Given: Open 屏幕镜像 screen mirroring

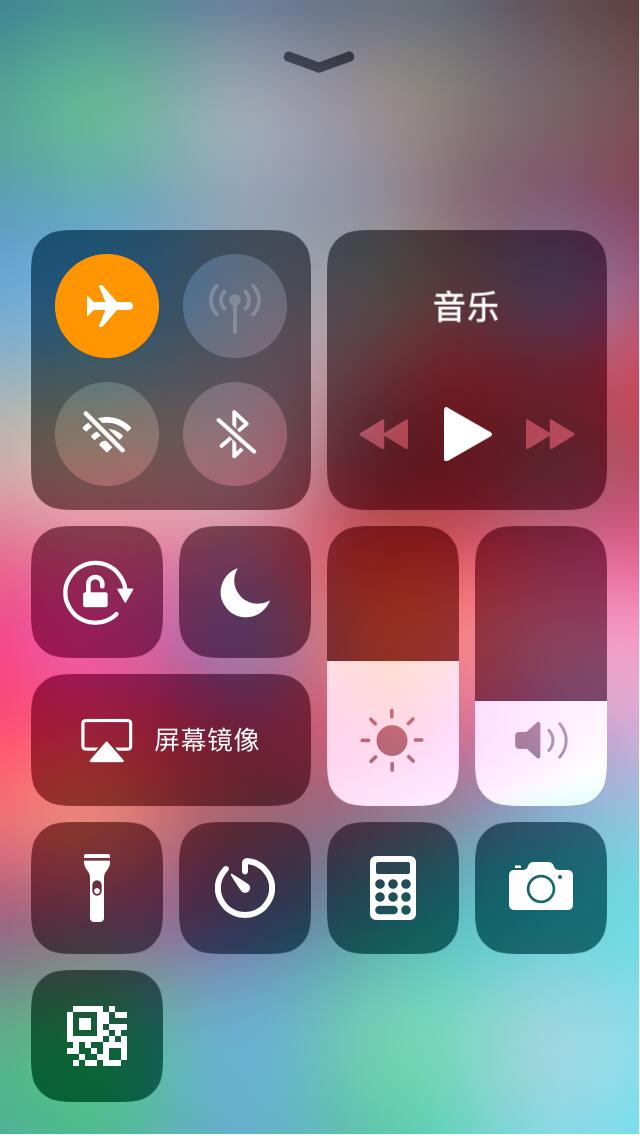Looking at the screenshot, I should pos(171,740).
